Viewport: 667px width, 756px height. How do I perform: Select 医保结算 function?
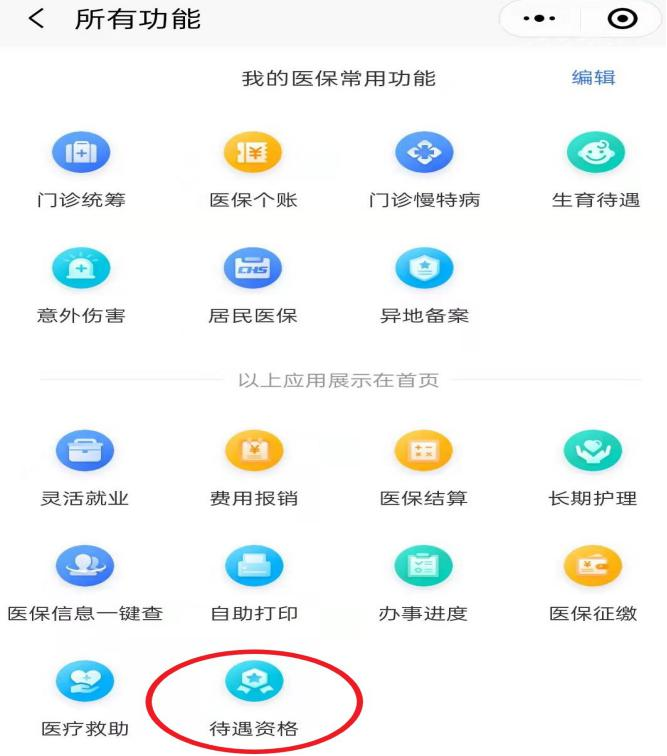tap(424, 452)
